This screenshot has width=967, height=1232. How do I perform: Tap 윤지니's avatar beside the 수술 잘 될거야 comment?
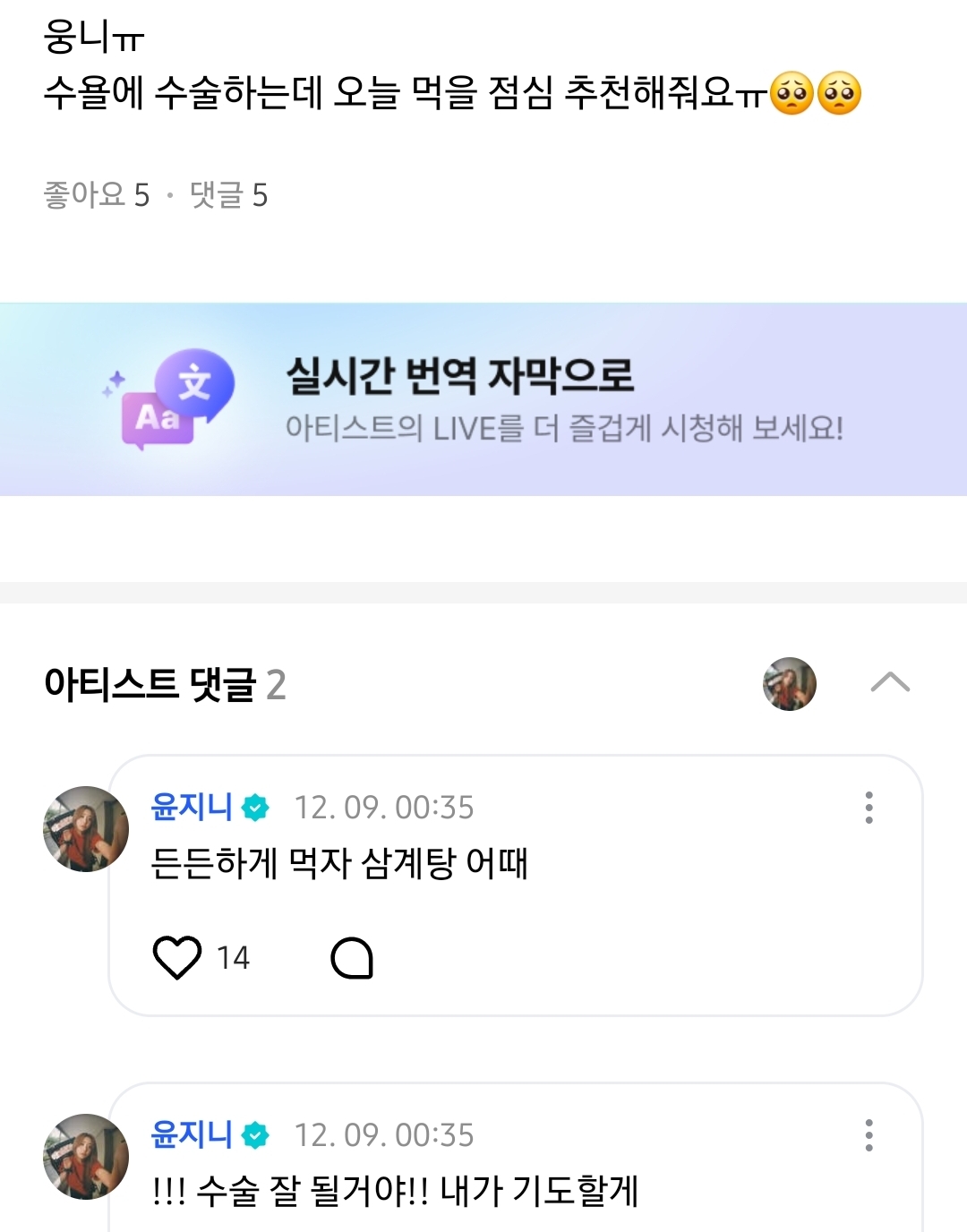tap(86, 1157)
